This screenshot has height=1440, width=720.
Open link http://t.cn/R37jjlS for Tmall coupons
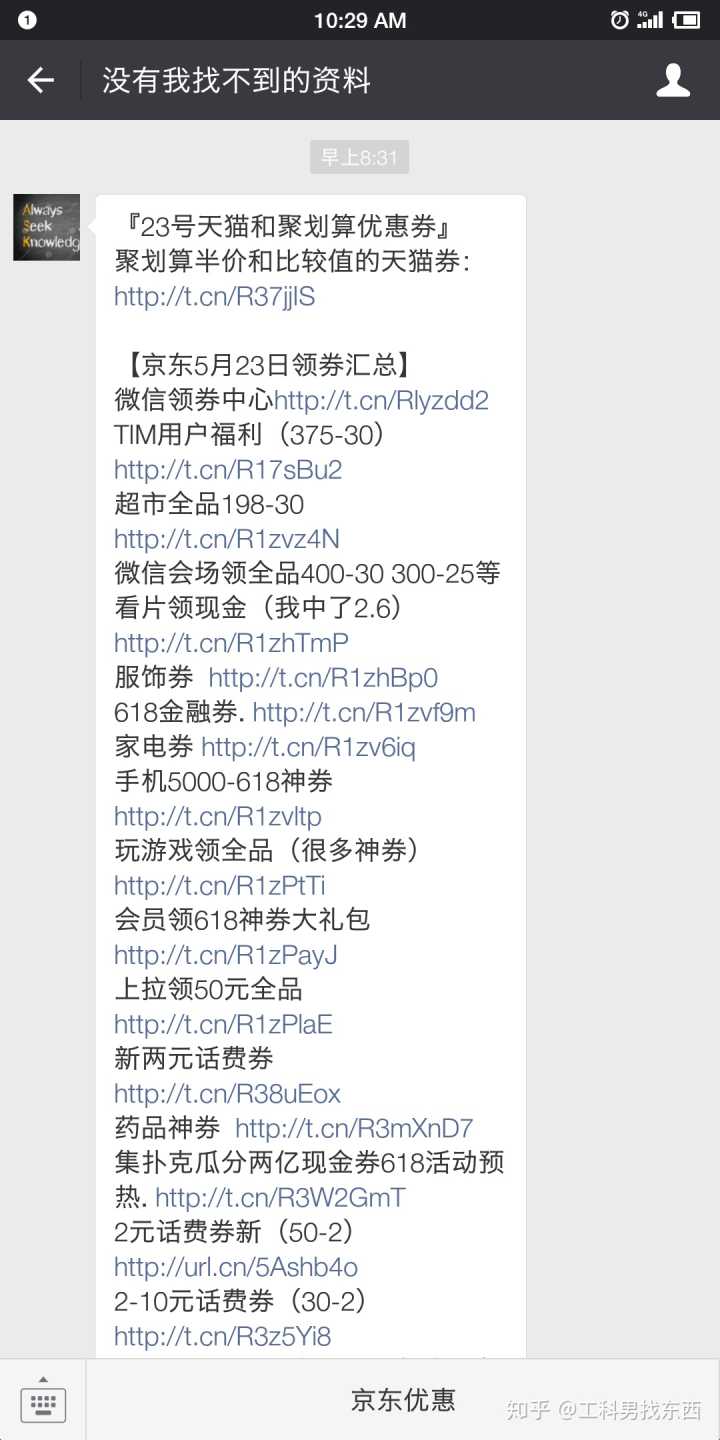click(215, 297)
